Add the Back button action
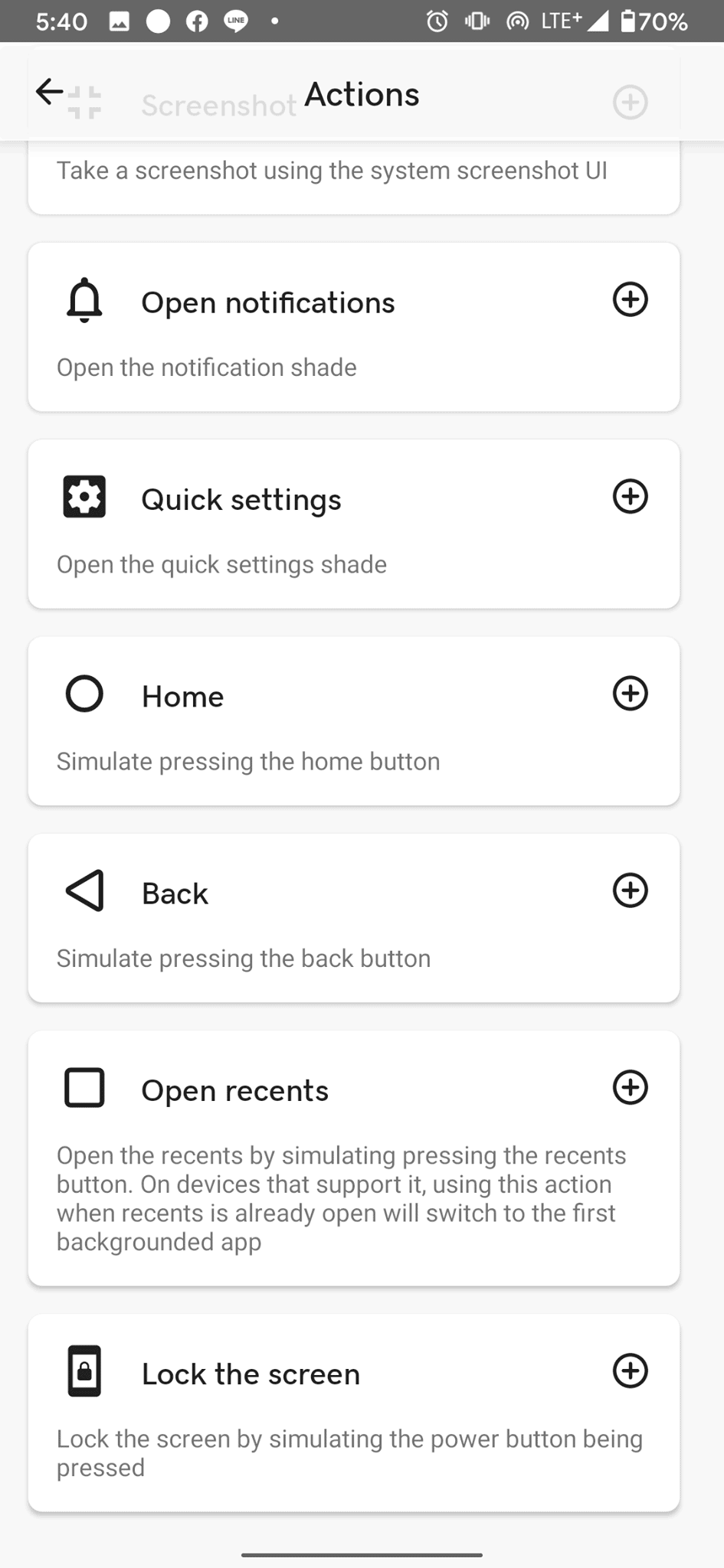This screenshot has width=724, height=1568. coord(630,890)
